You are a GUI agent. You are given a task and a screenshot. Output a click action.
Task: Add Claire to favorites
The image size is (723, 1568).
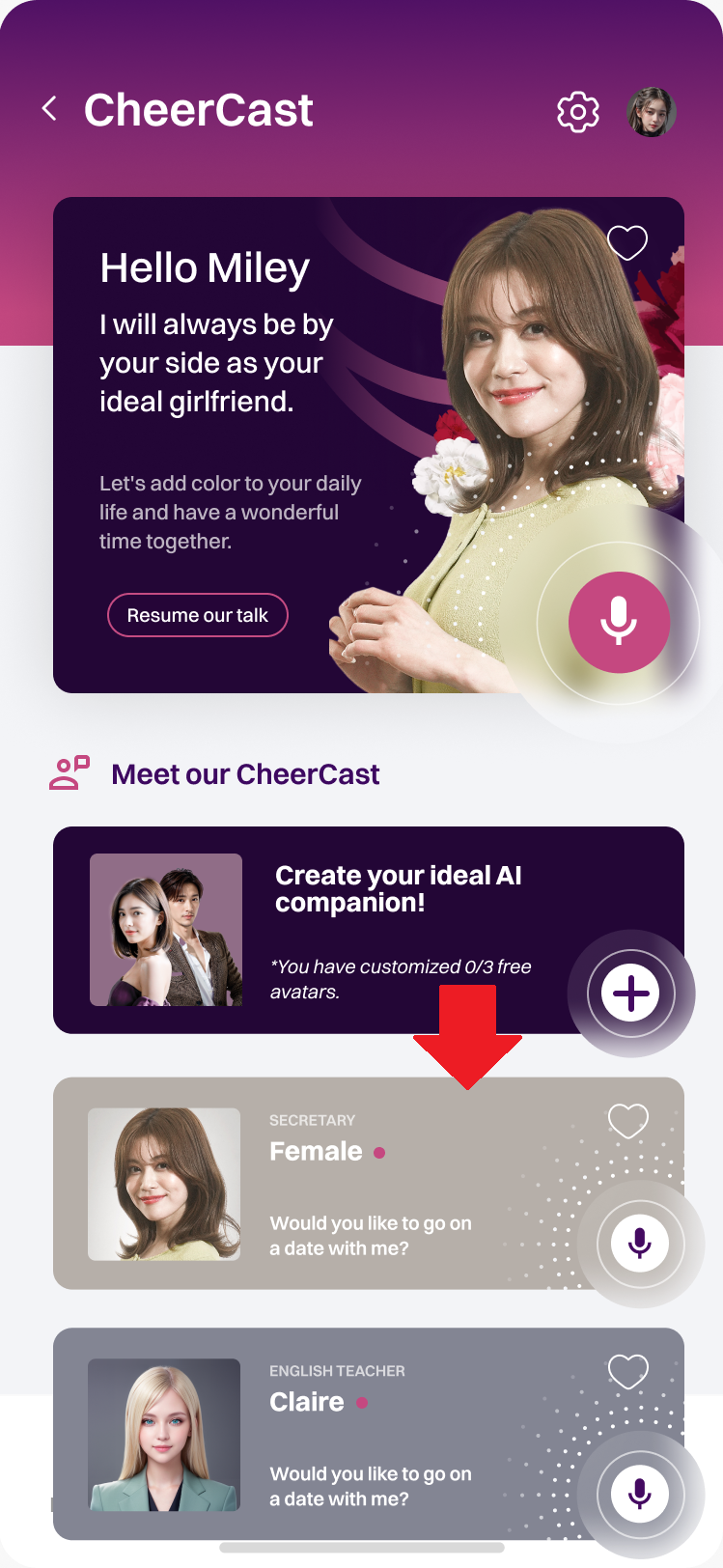tap(627, 1371)
